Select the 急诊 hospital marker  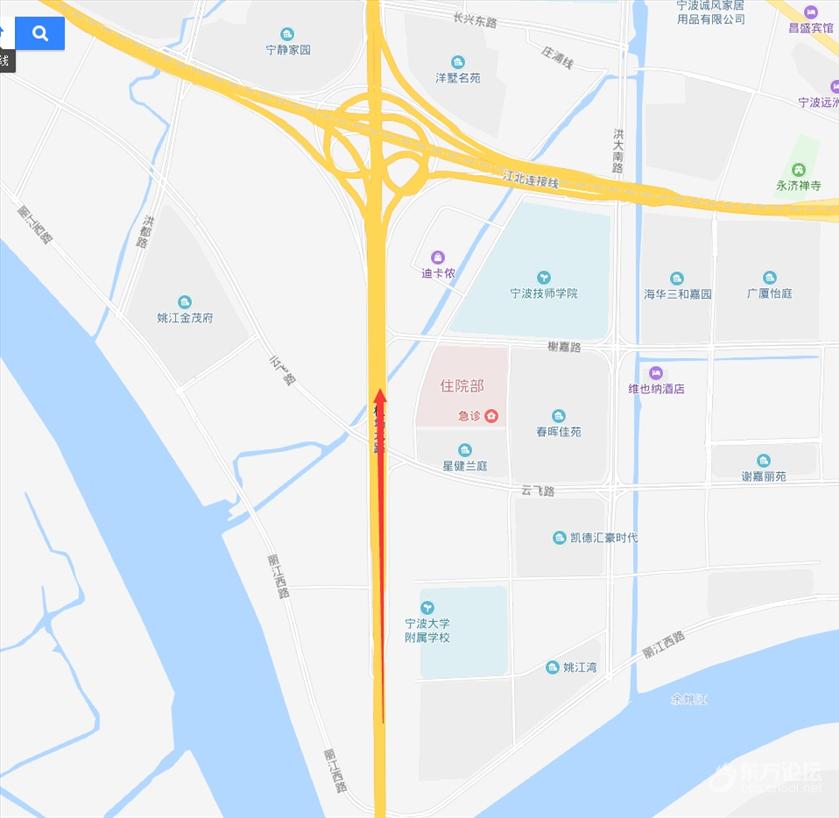(491, 416)
